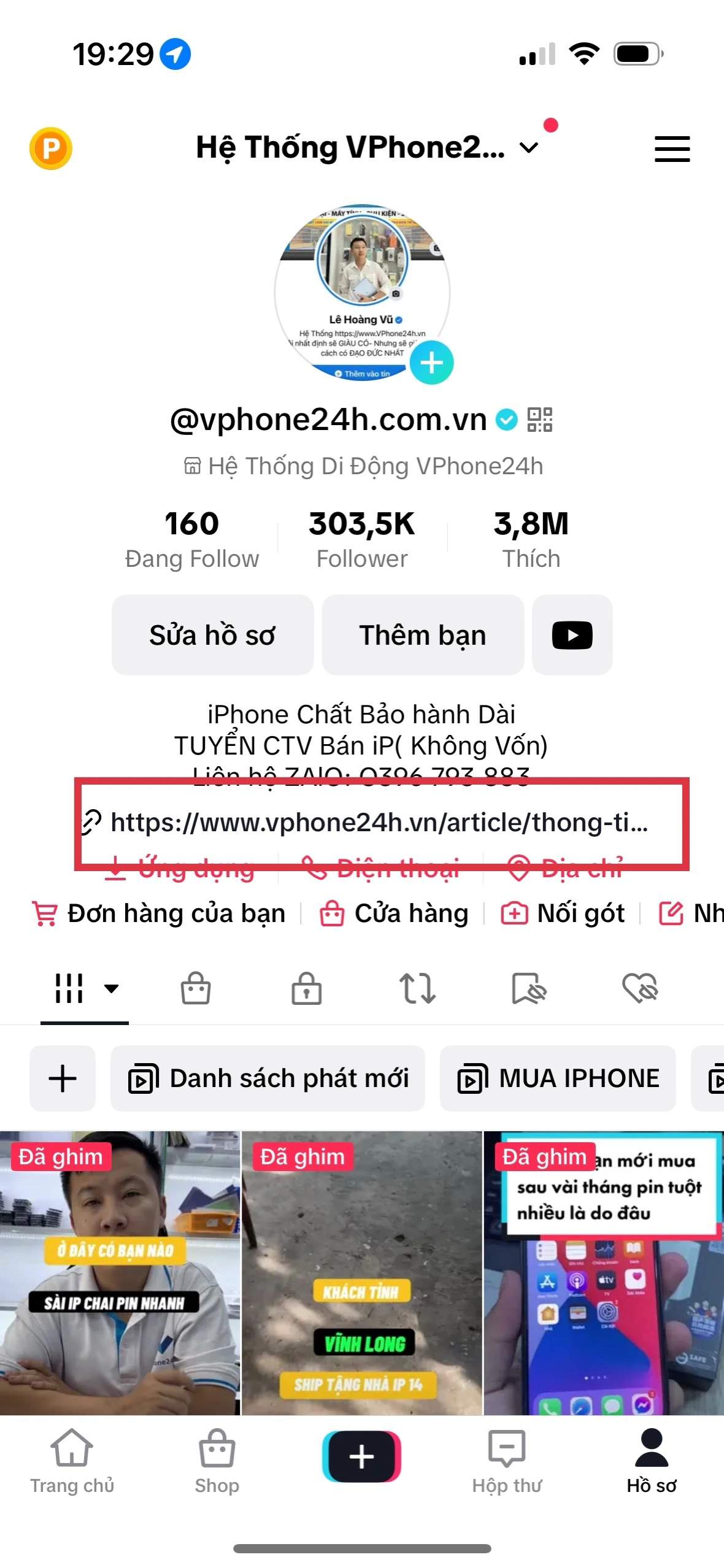Open the hamburger menu
724x1568 pixels.
pos(672,149)
